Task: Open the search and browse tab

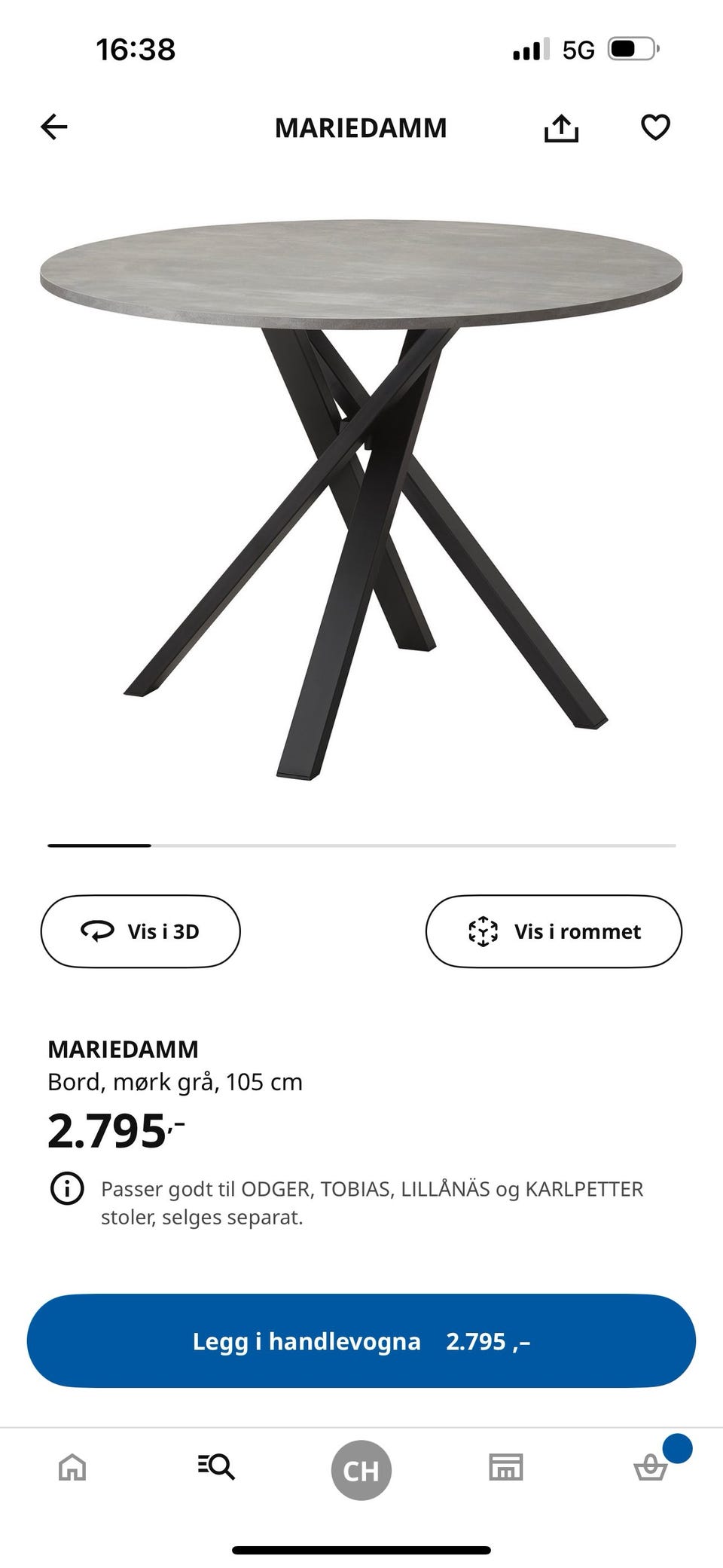Action: (x=217, y=1468)
